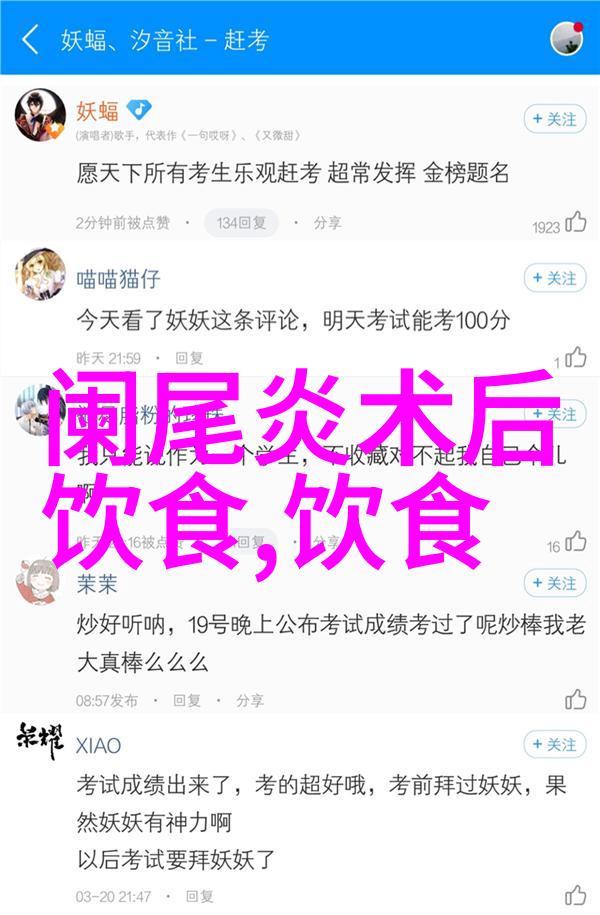Follow user 妖蝠
600x915 pixels.
click(x=554, y=119)
